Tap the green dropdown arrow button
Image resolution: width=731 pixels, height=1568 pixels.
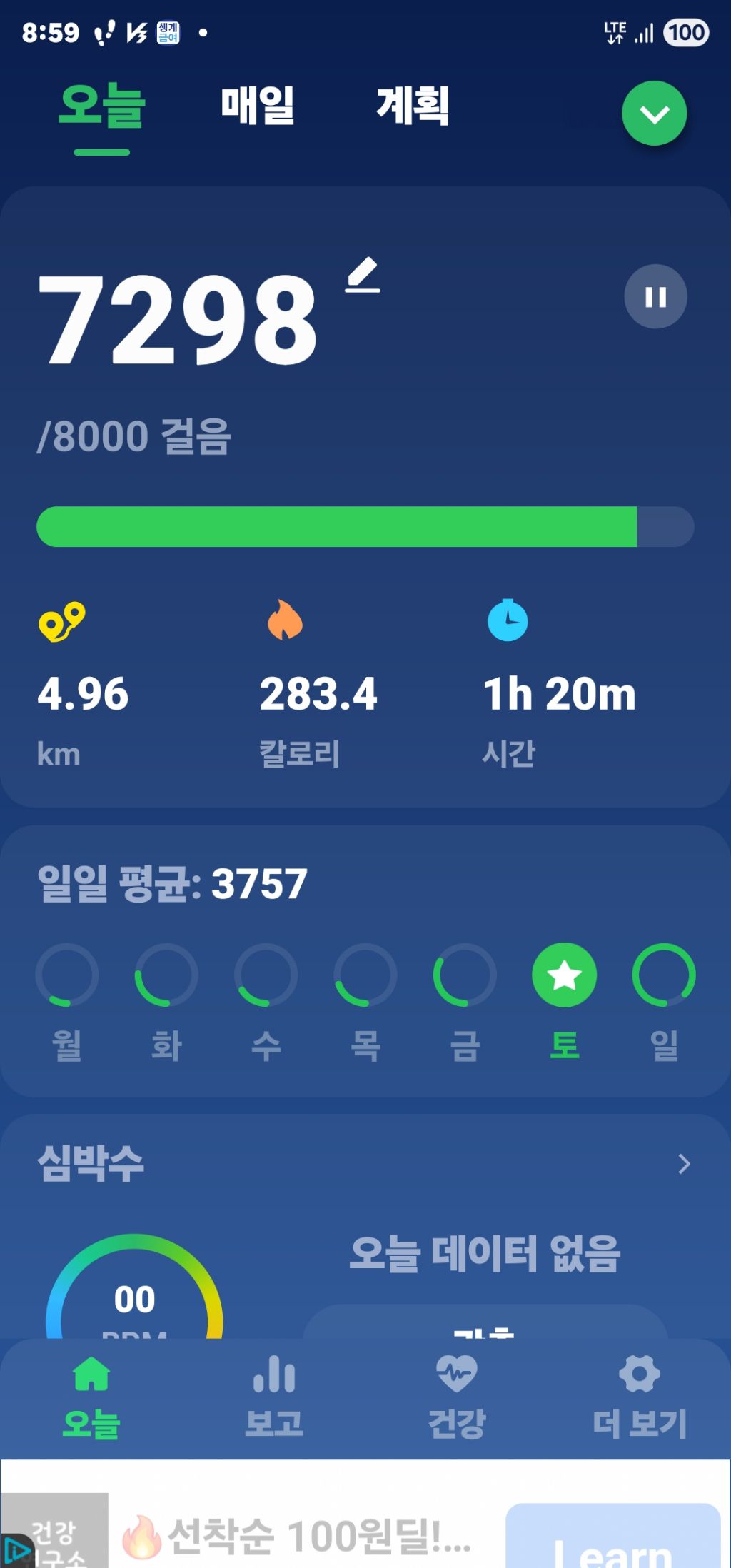point(654,114)
